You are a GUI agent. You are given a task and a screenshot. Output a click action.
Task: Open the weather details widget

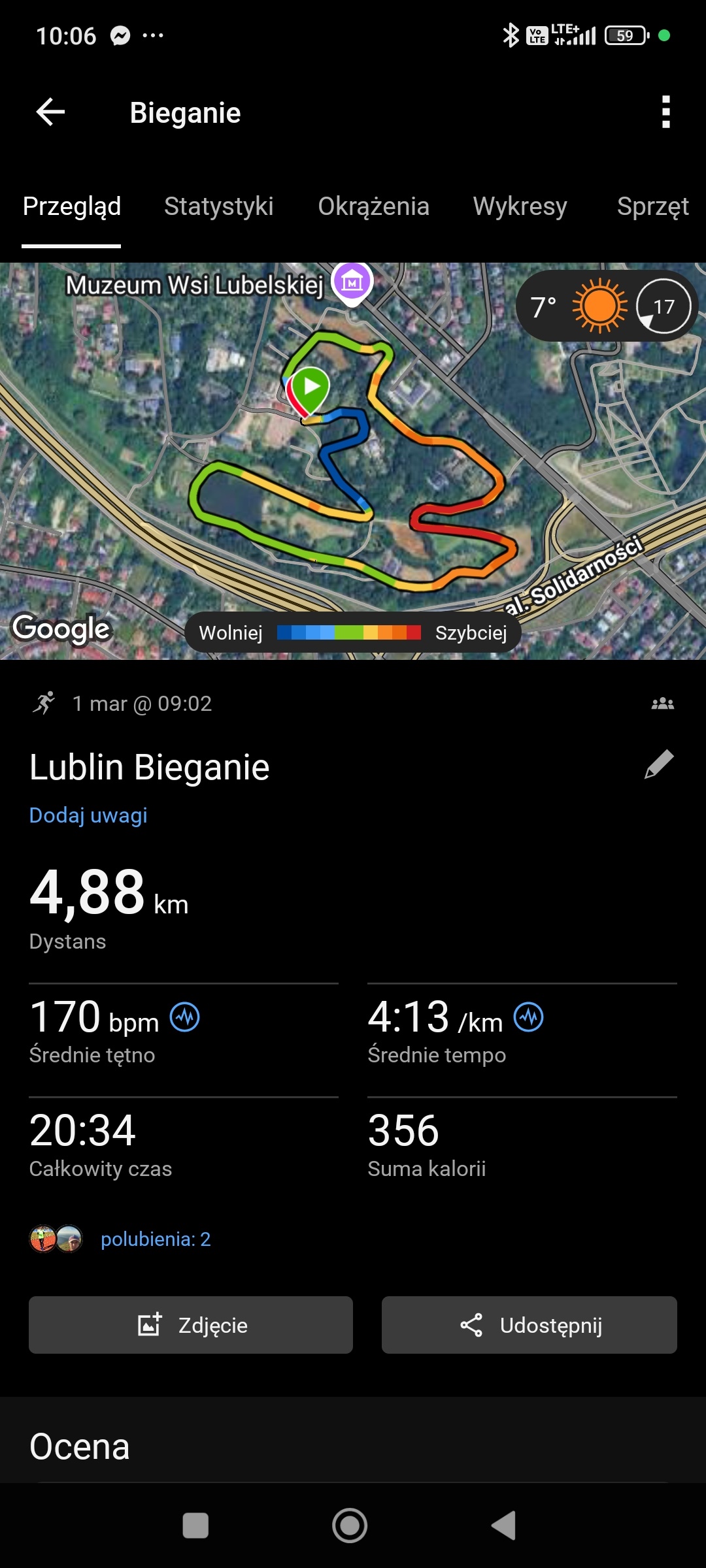(x=607, y=306)
